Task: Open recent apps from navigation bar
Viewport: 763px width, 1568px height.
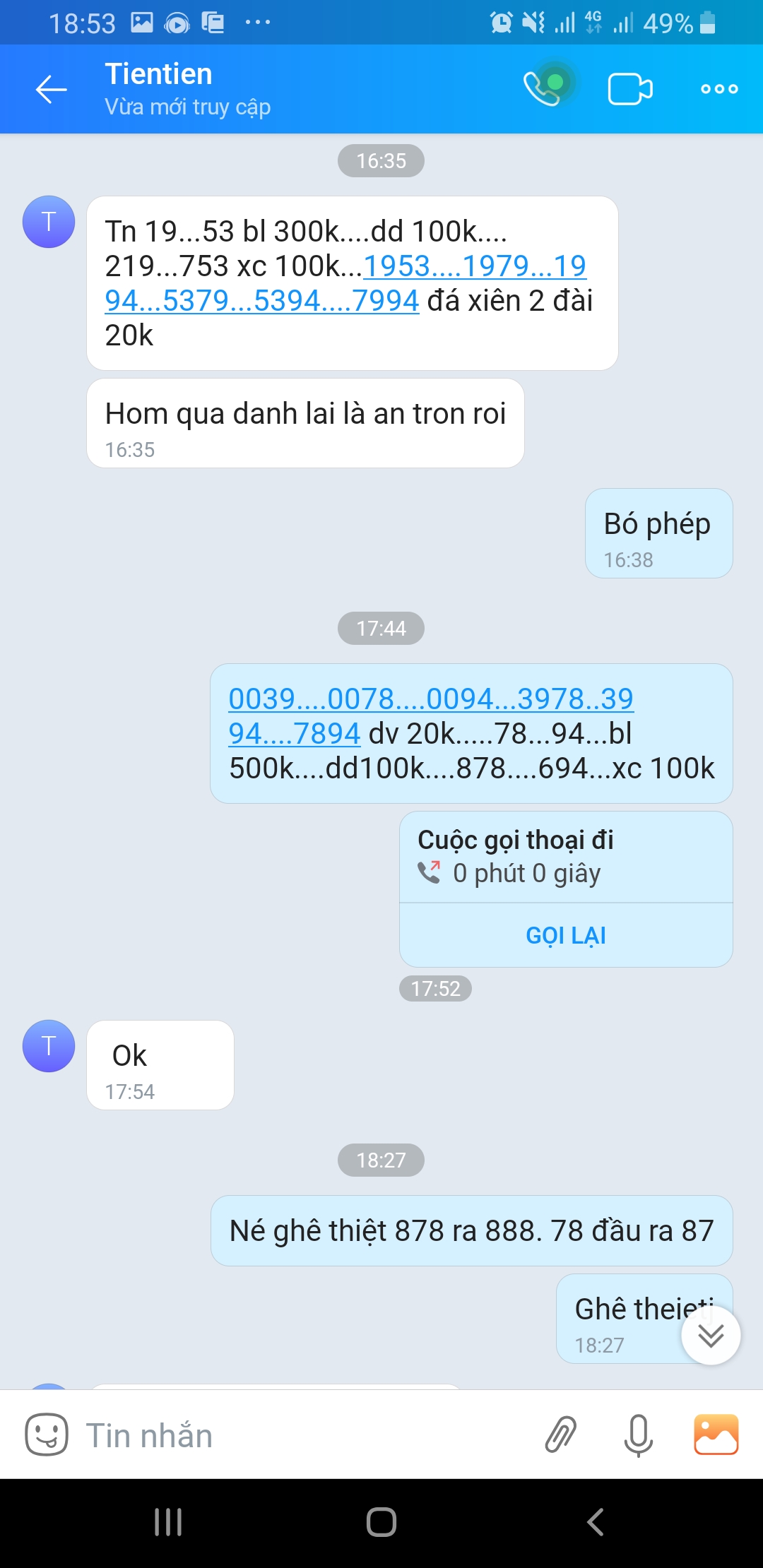Action: [168, 1522]
